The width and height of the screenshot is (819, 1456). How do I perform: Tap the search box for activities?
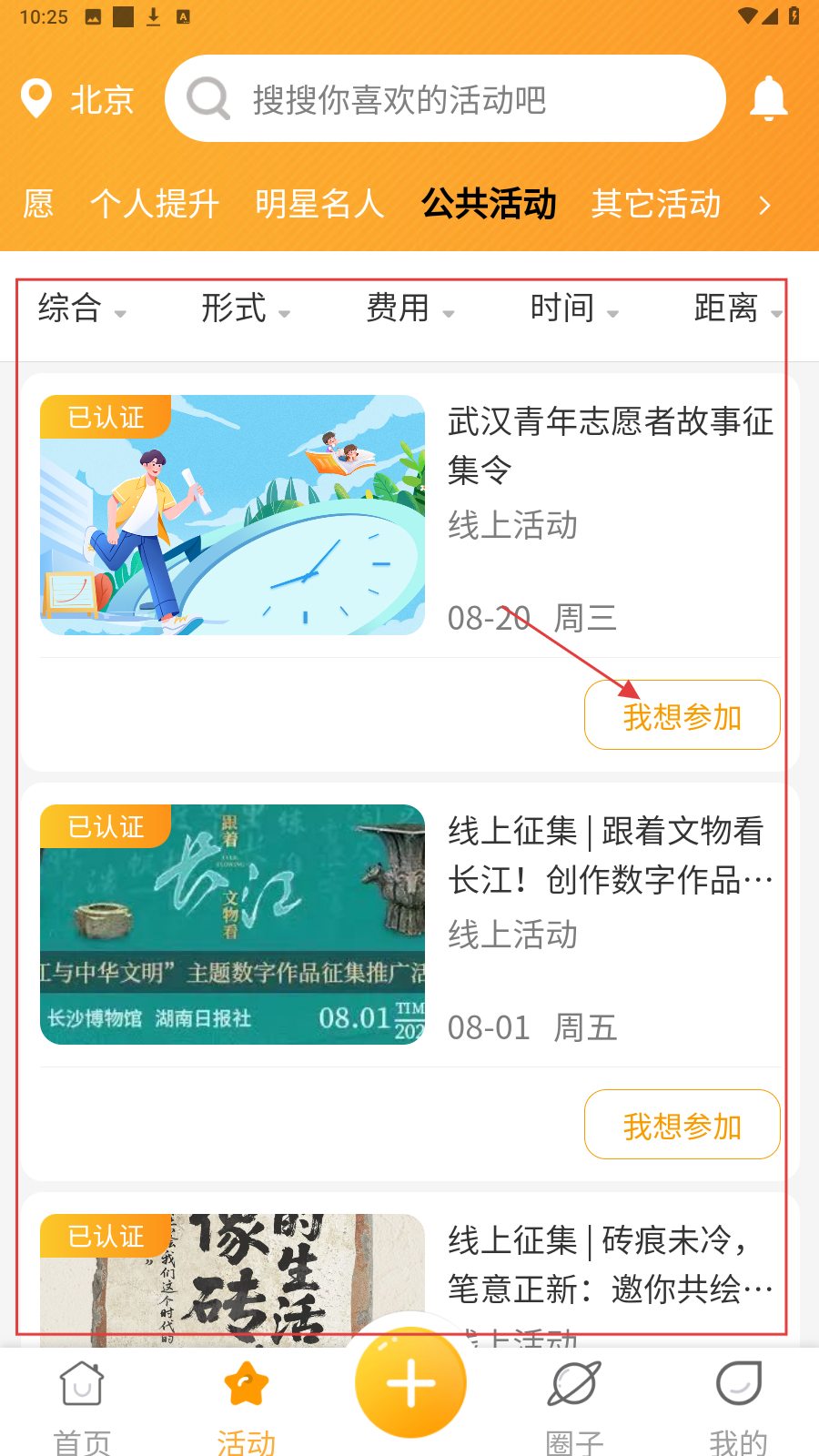pos(446,98)
